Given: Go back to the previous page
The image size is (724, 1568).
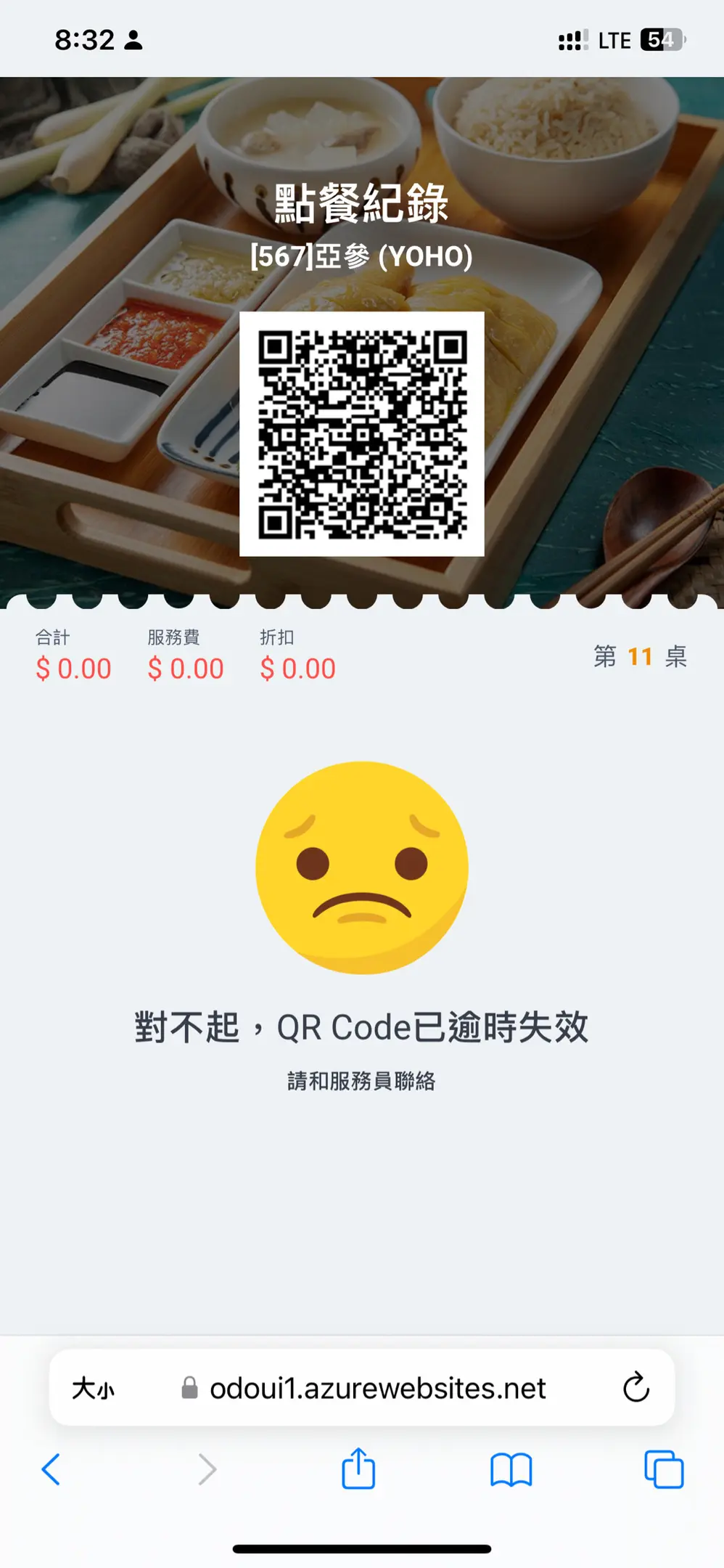Looking at the screenshot, I should click(51, 1469).
